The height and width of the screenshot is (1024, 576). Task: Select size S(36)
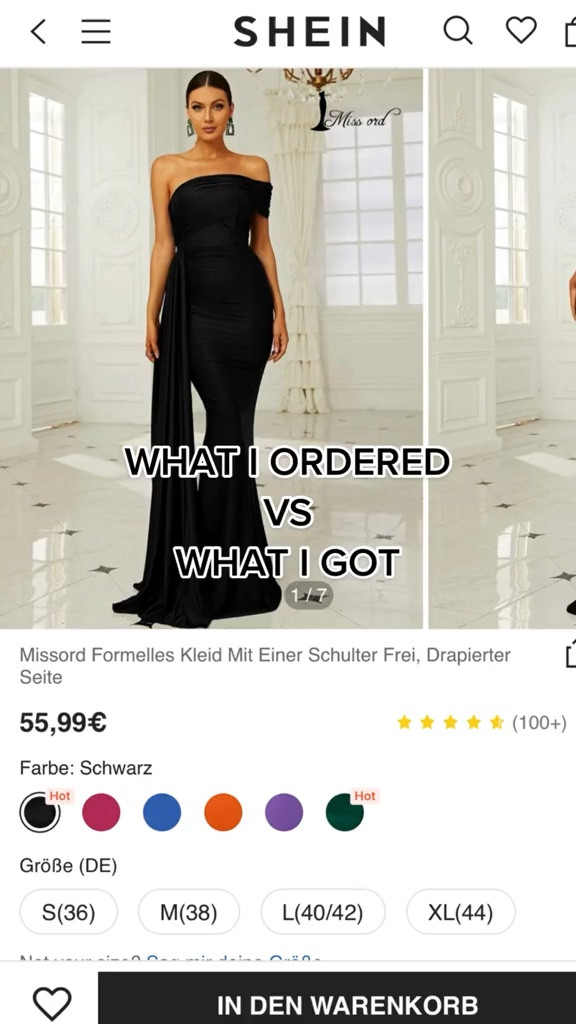point(69,912)
